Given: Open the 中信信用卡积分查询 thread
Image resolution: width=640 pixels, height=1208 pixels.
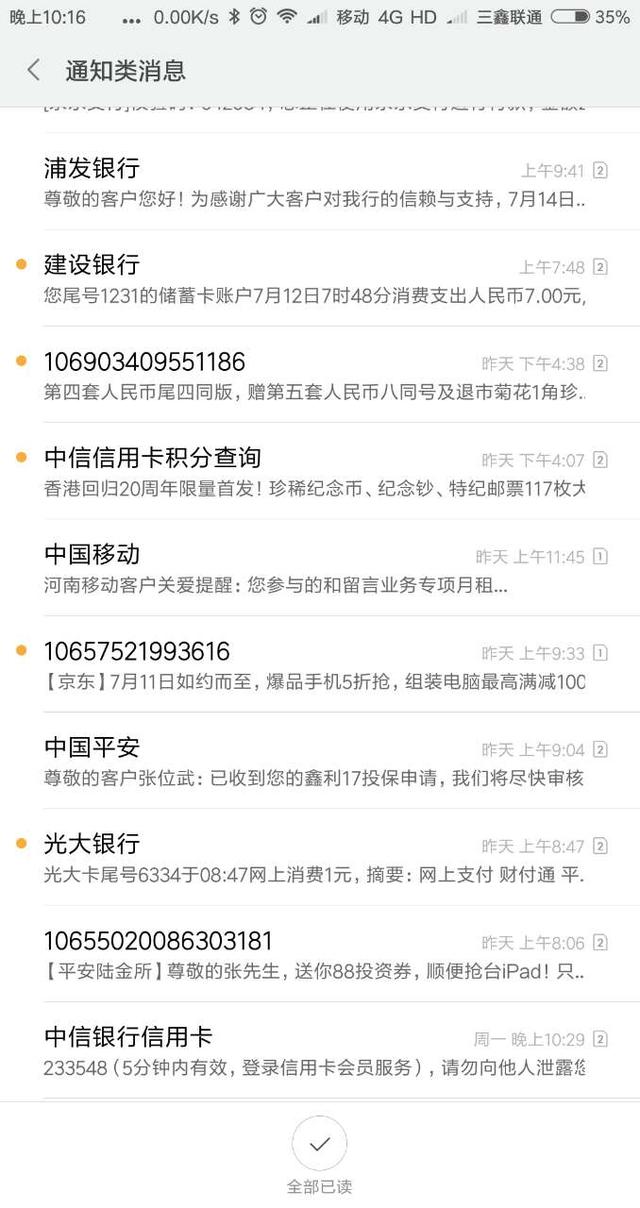Looking at the screenshot, I should tap(320, 471).
